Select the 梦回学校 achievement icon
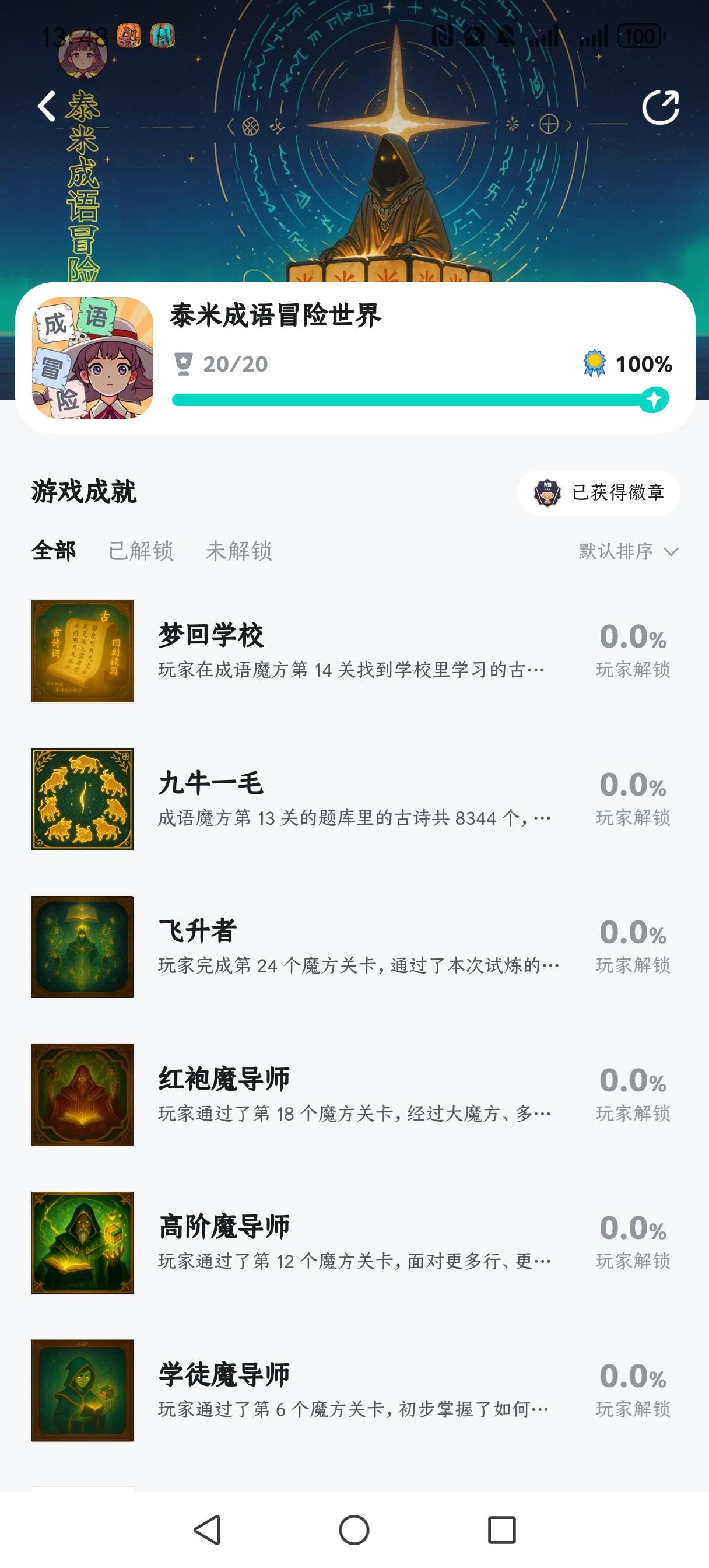Screen dimensions: 709x1568 pos(82,652)
